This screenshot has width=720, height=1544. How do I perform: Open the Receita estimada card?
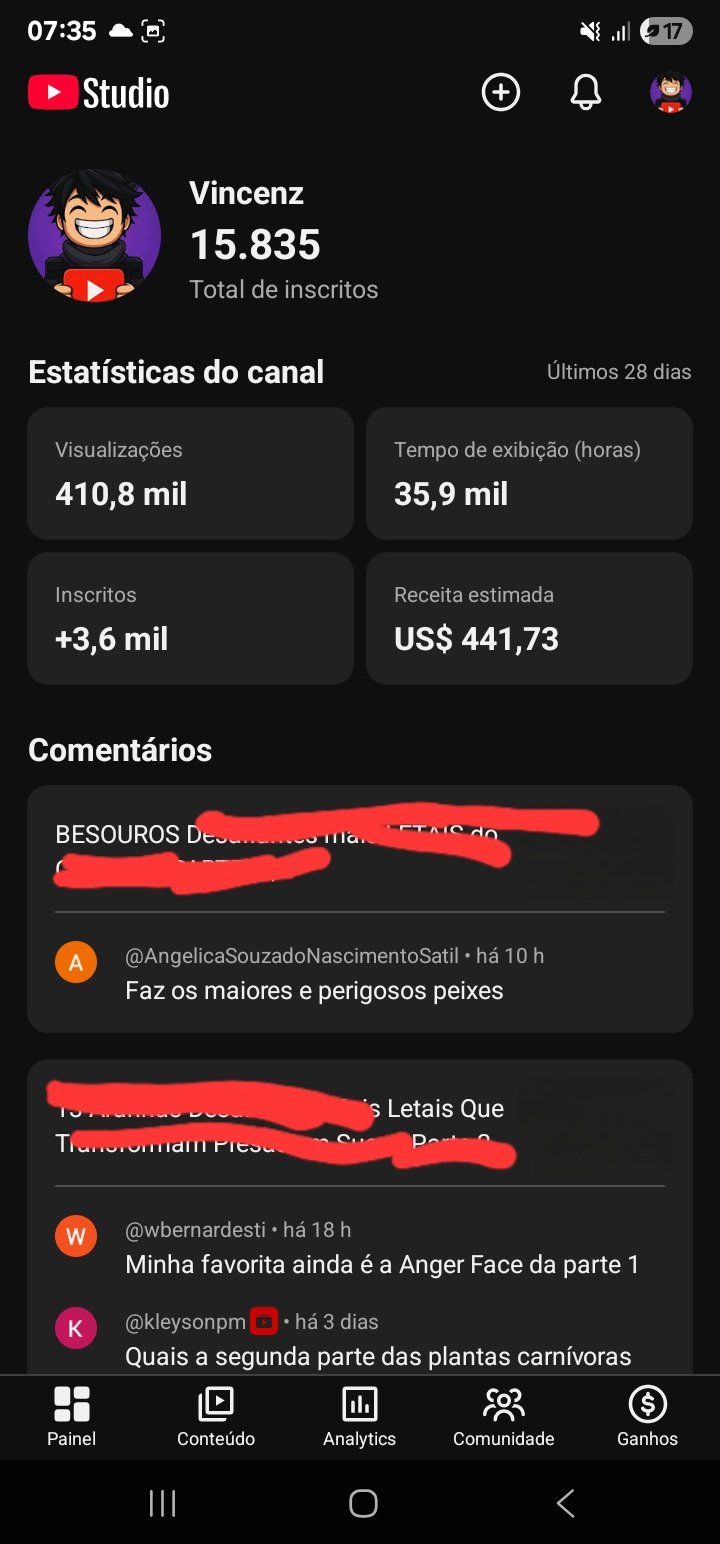tap(529, 618)
